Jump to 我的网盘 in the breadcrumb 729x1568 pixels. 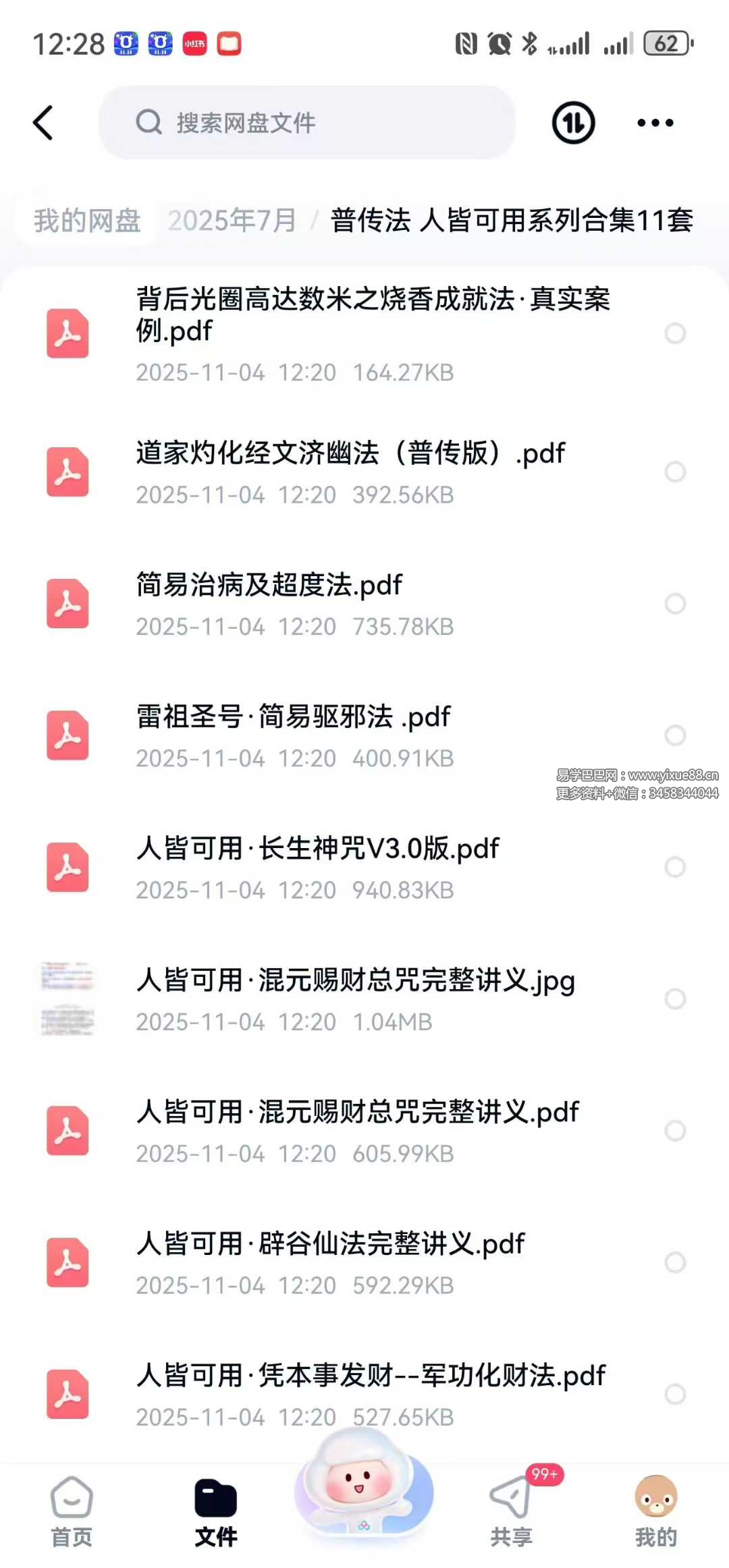[x=87, y=221]
